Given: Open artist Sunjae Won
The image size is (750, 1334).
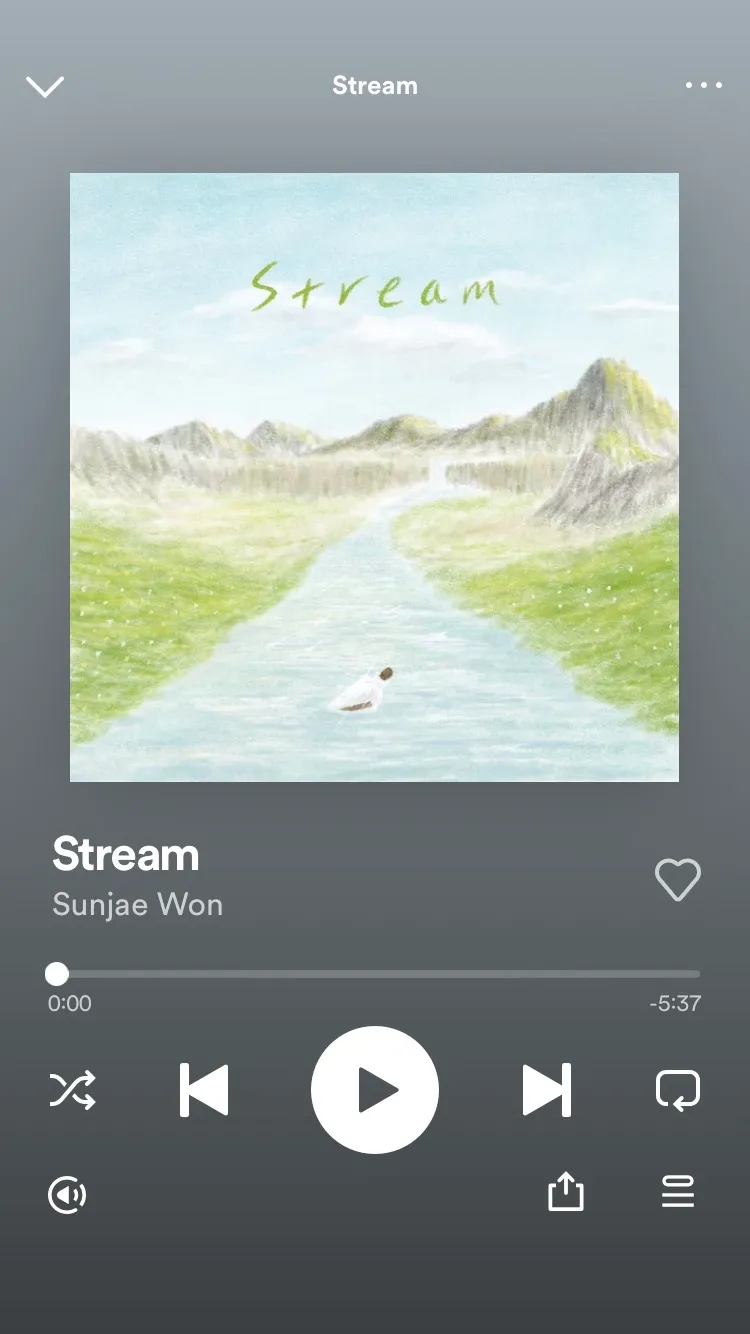Looking at the screenshot, I should pos(138,905).
